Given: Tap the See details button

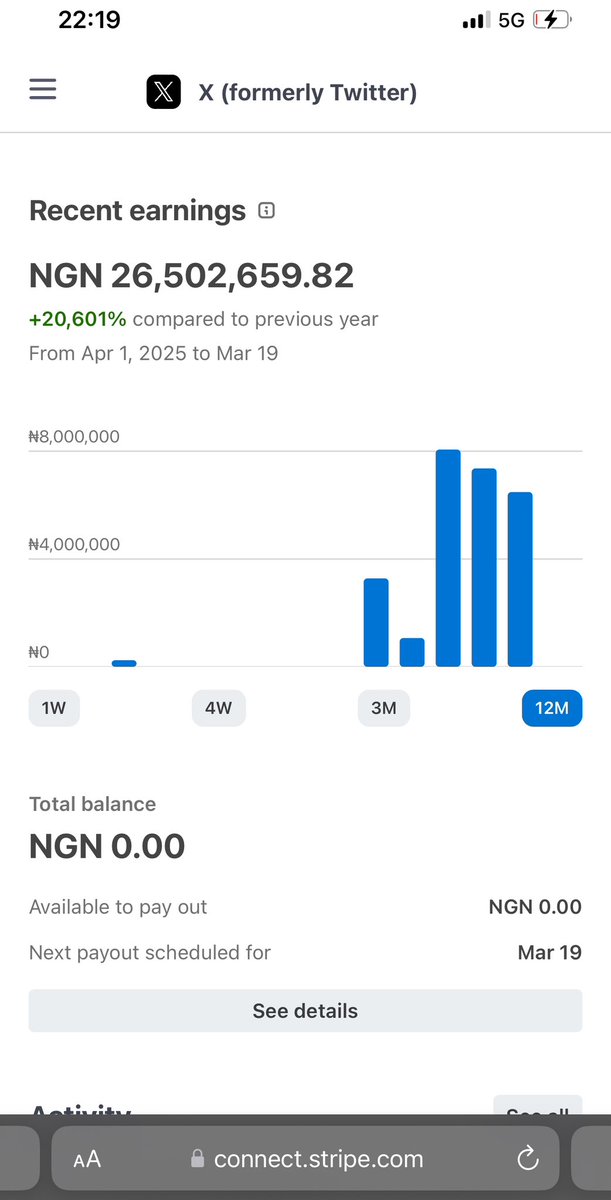Looking at the screenshot, I should click(305, 1010).
